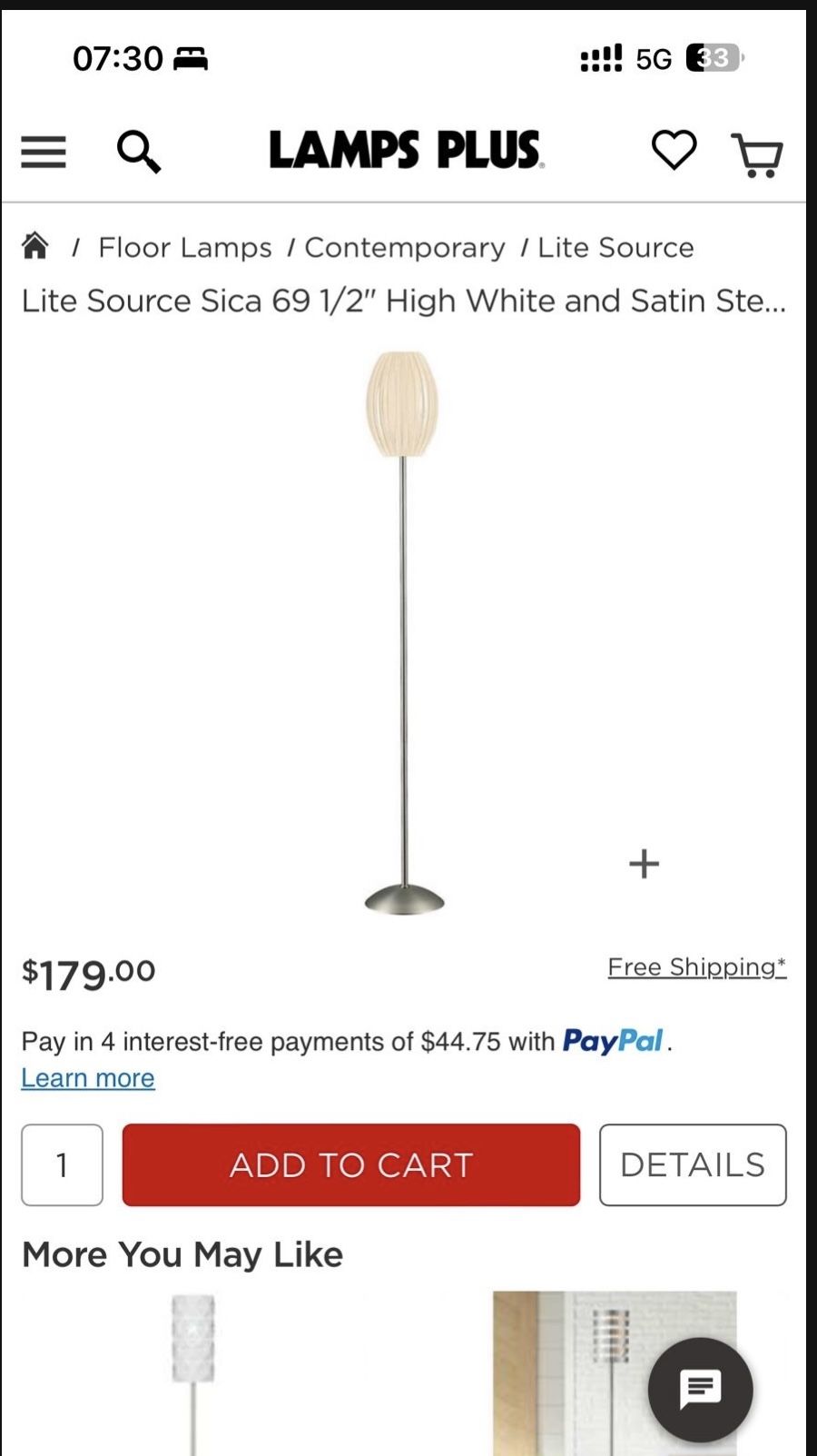The height and width of the screenshot is (1456, 817).
Task: Open the DETAILS page
Action: (x=693, y=1164)
